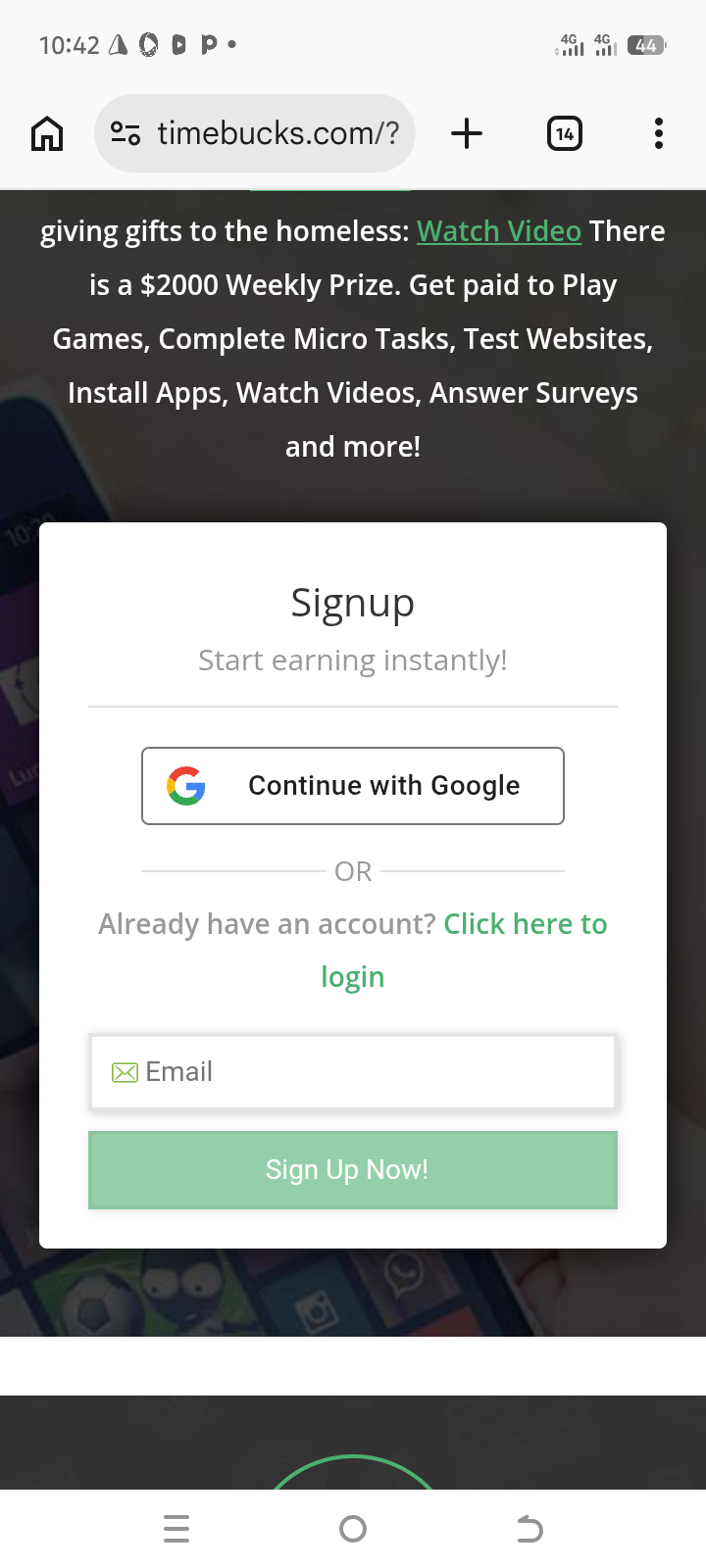This screenshot has height=1568, width=706.
Task: Go back using the system back button
Action: pos(529,1529)
